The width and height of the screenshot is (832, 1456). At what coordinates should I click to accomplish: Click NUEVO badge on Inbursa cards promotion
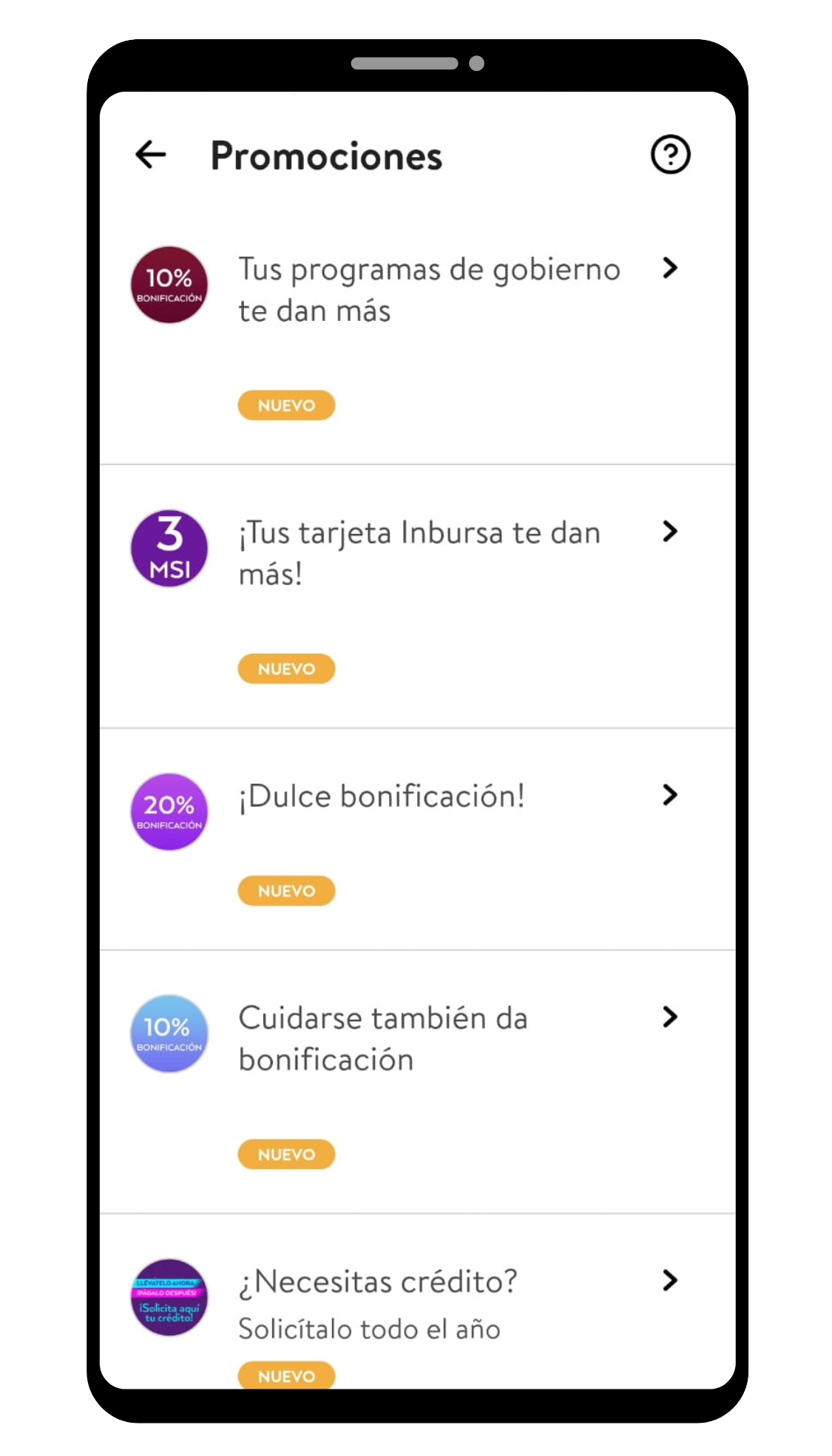286,668
